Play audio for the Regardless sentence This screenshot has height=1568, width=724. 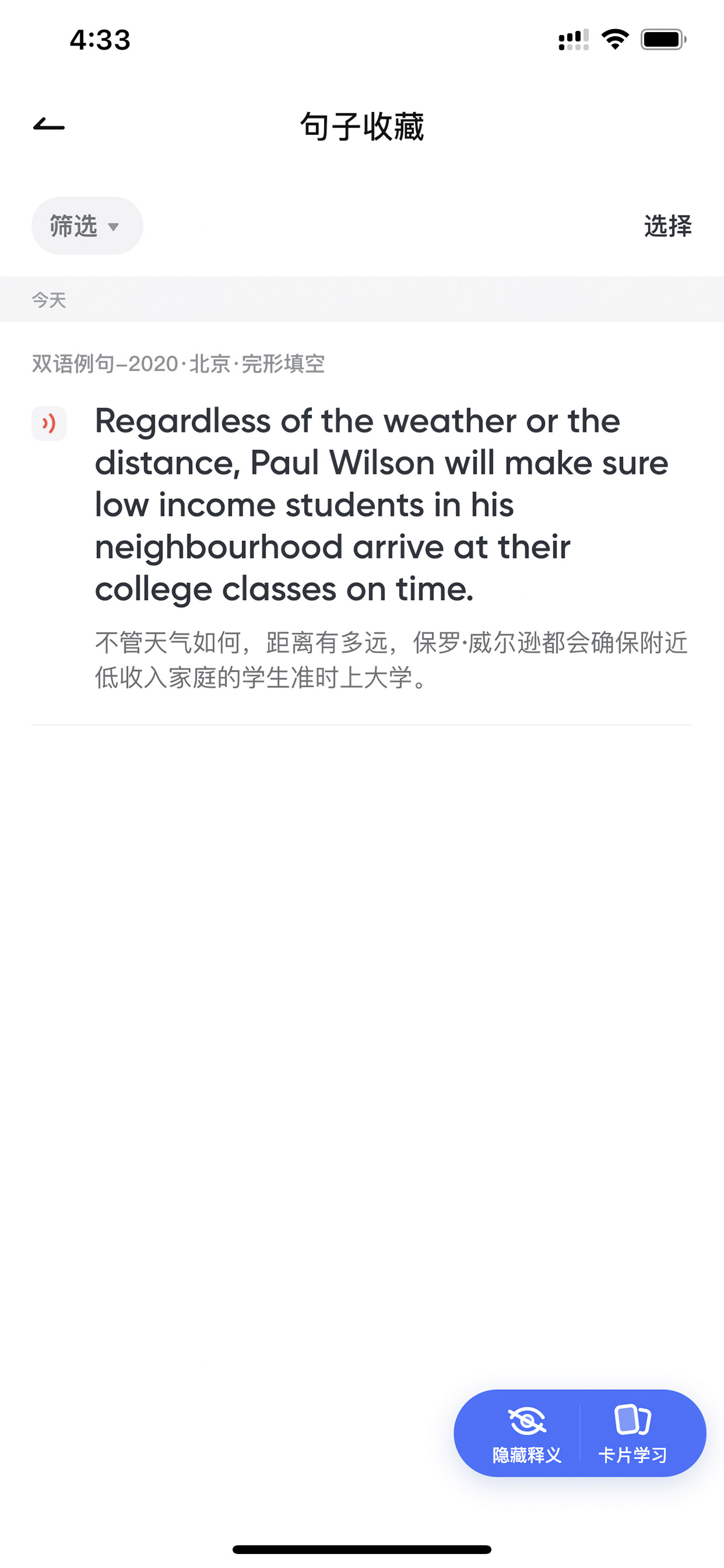(48, 423)
